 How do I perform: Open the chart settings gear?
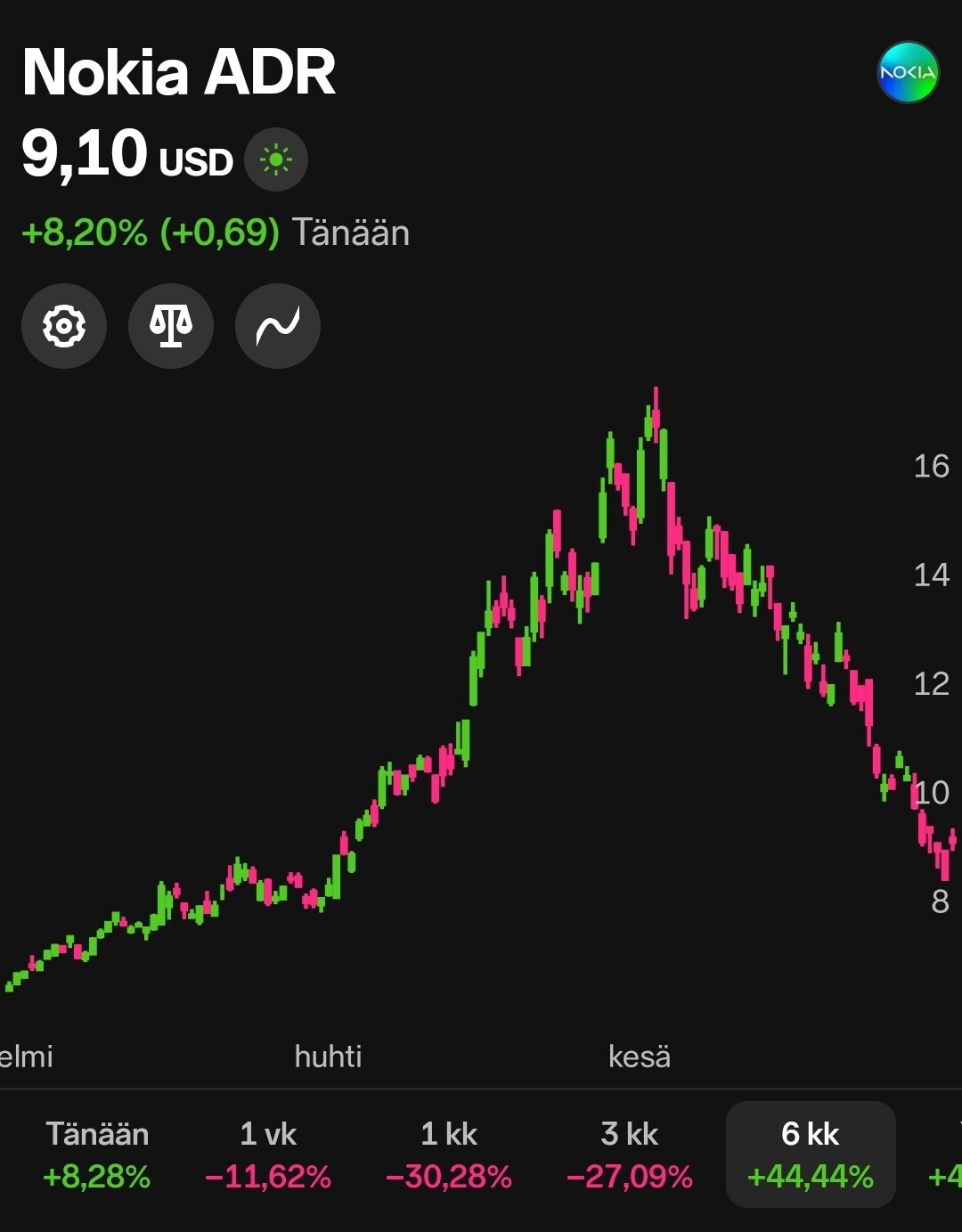click(64, 326)
